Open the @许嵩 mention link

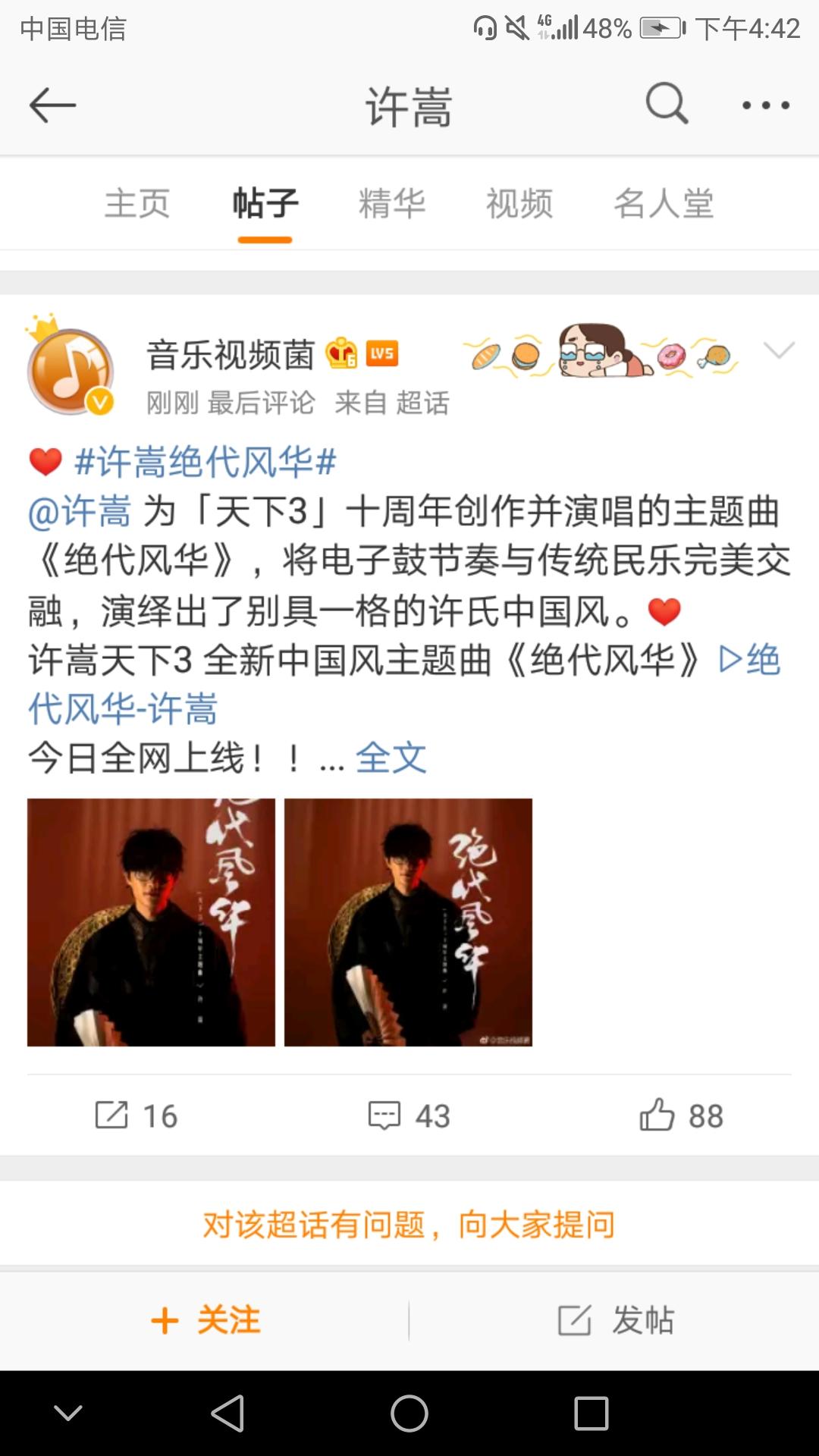click(80, 511)
